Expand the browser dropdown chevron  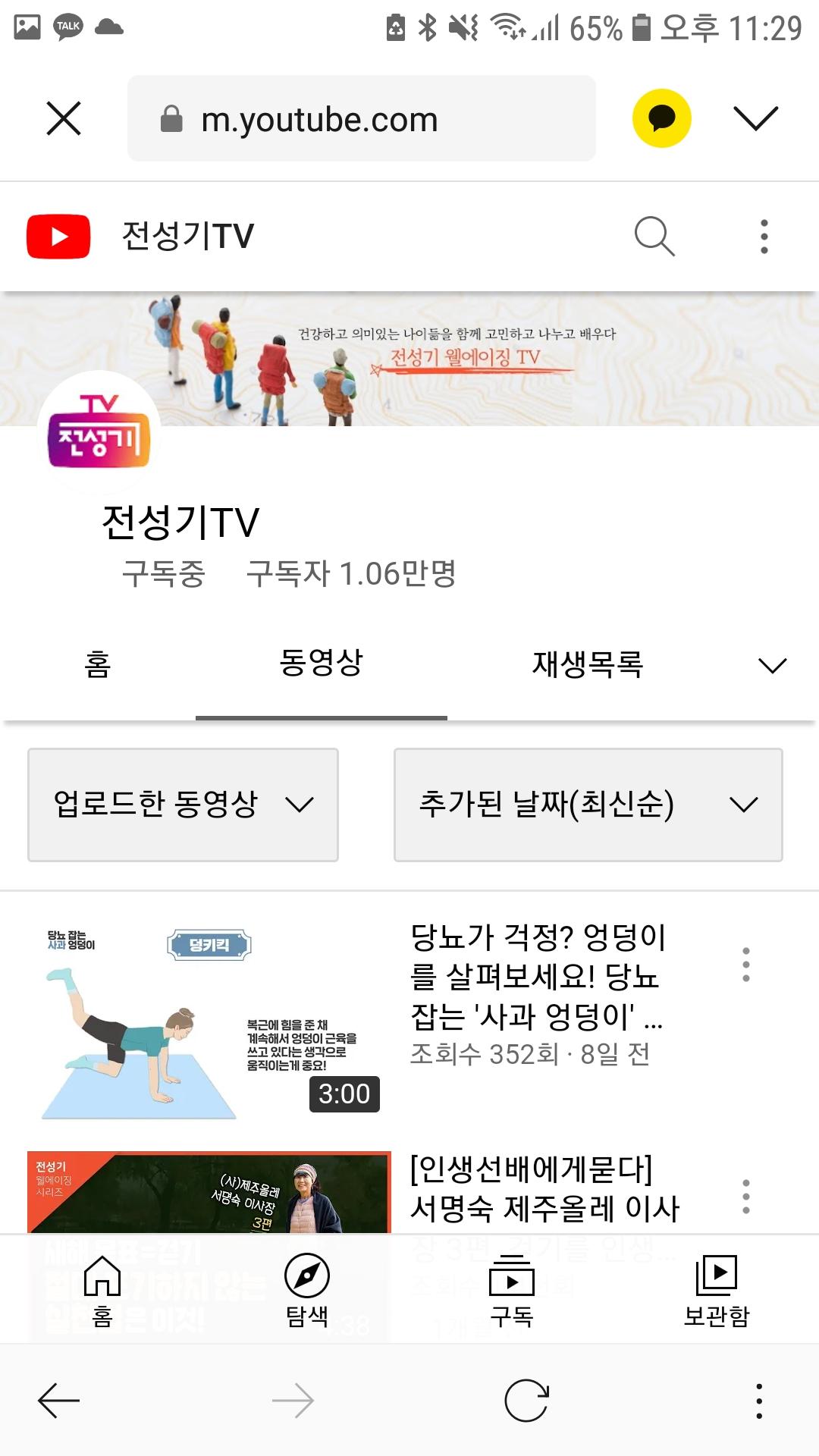coord(755,118)
